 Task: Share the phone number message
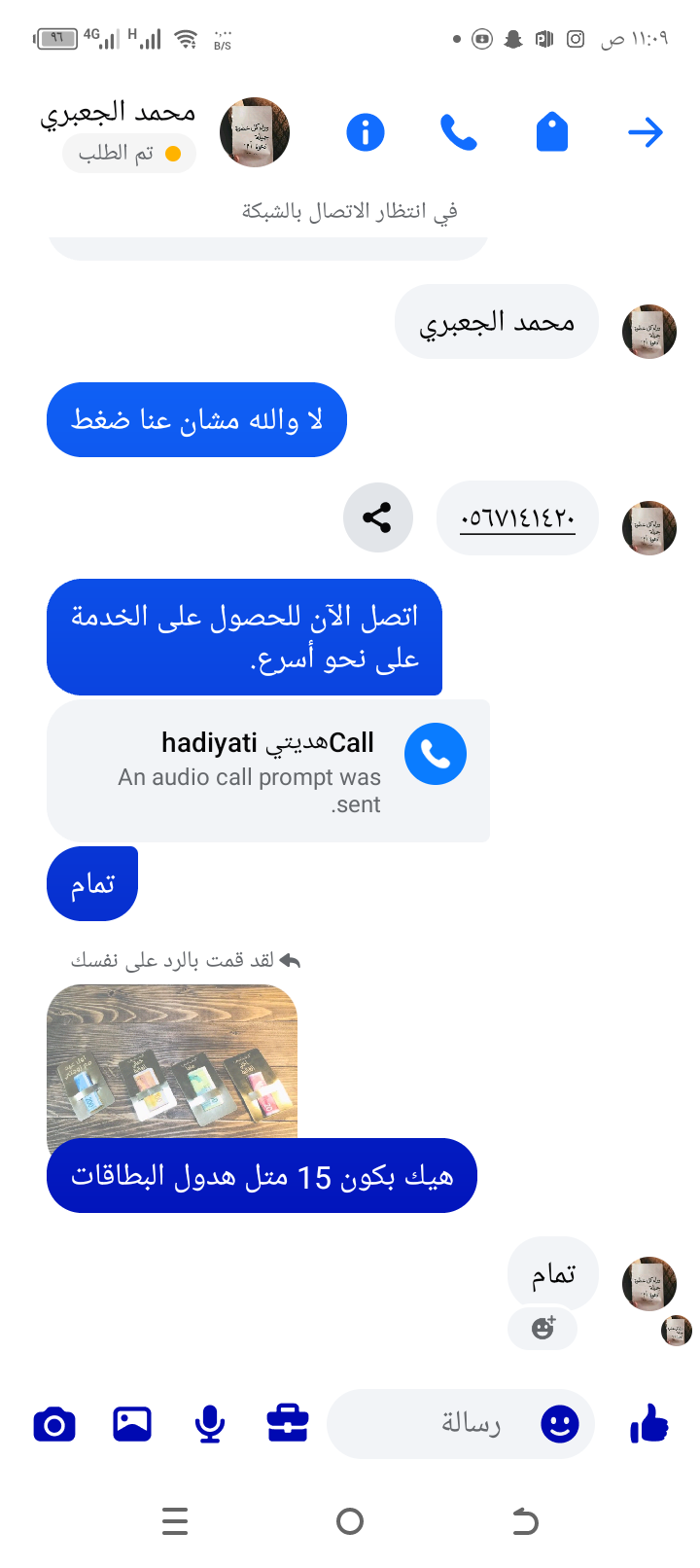377,517
